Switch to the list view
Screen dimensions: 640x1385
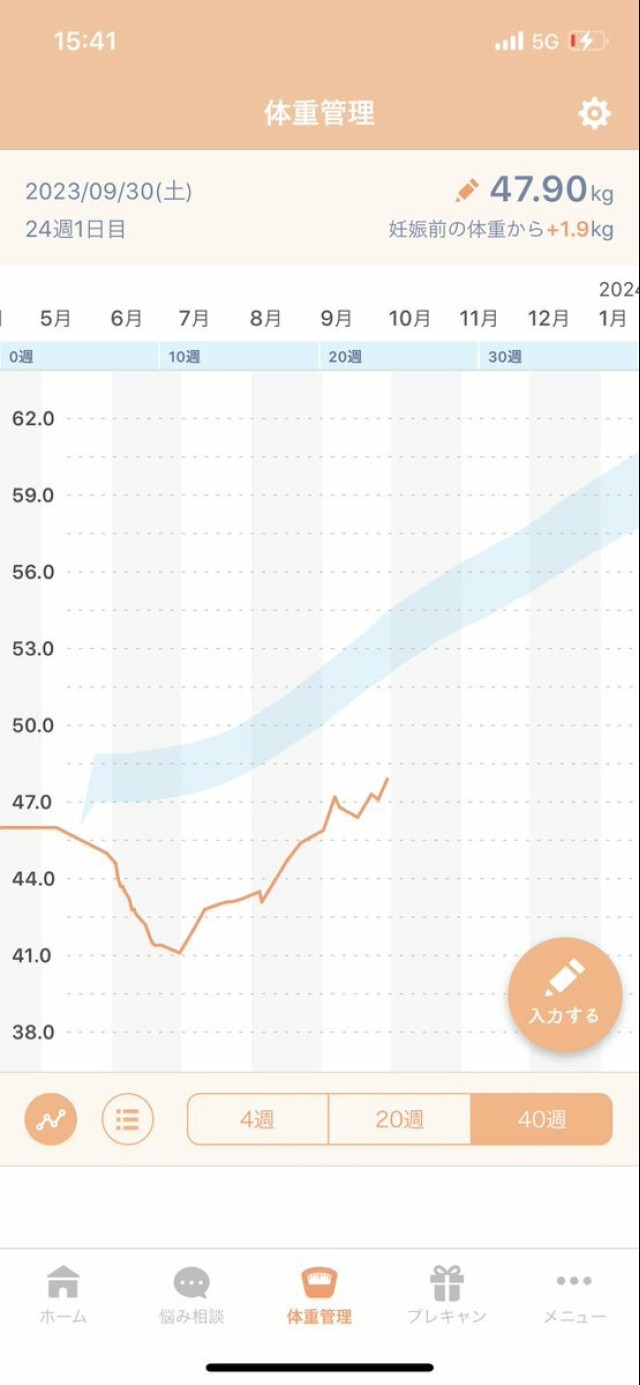pos(128,1119)
